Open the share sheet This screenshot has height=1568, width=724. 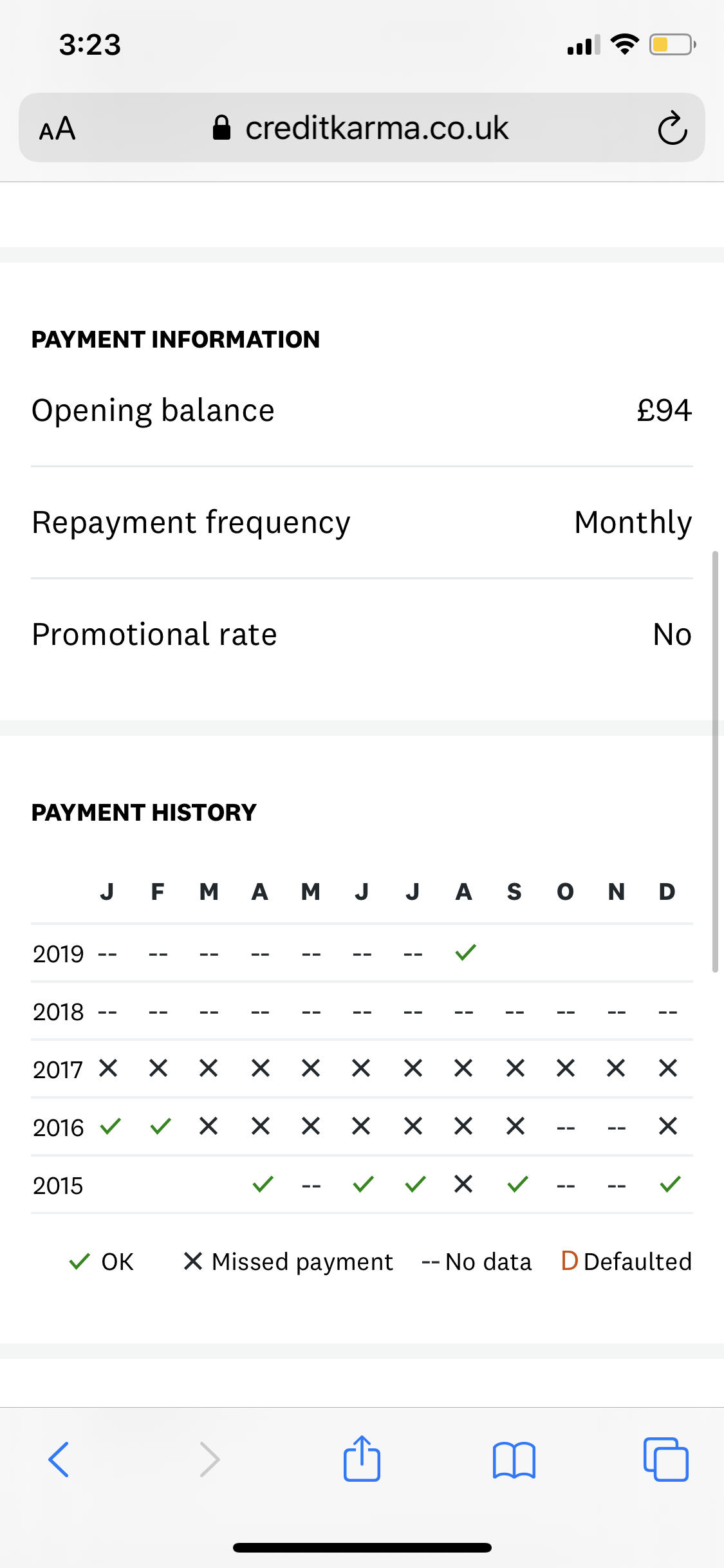pyautogui.click(x=362, y=1458)
